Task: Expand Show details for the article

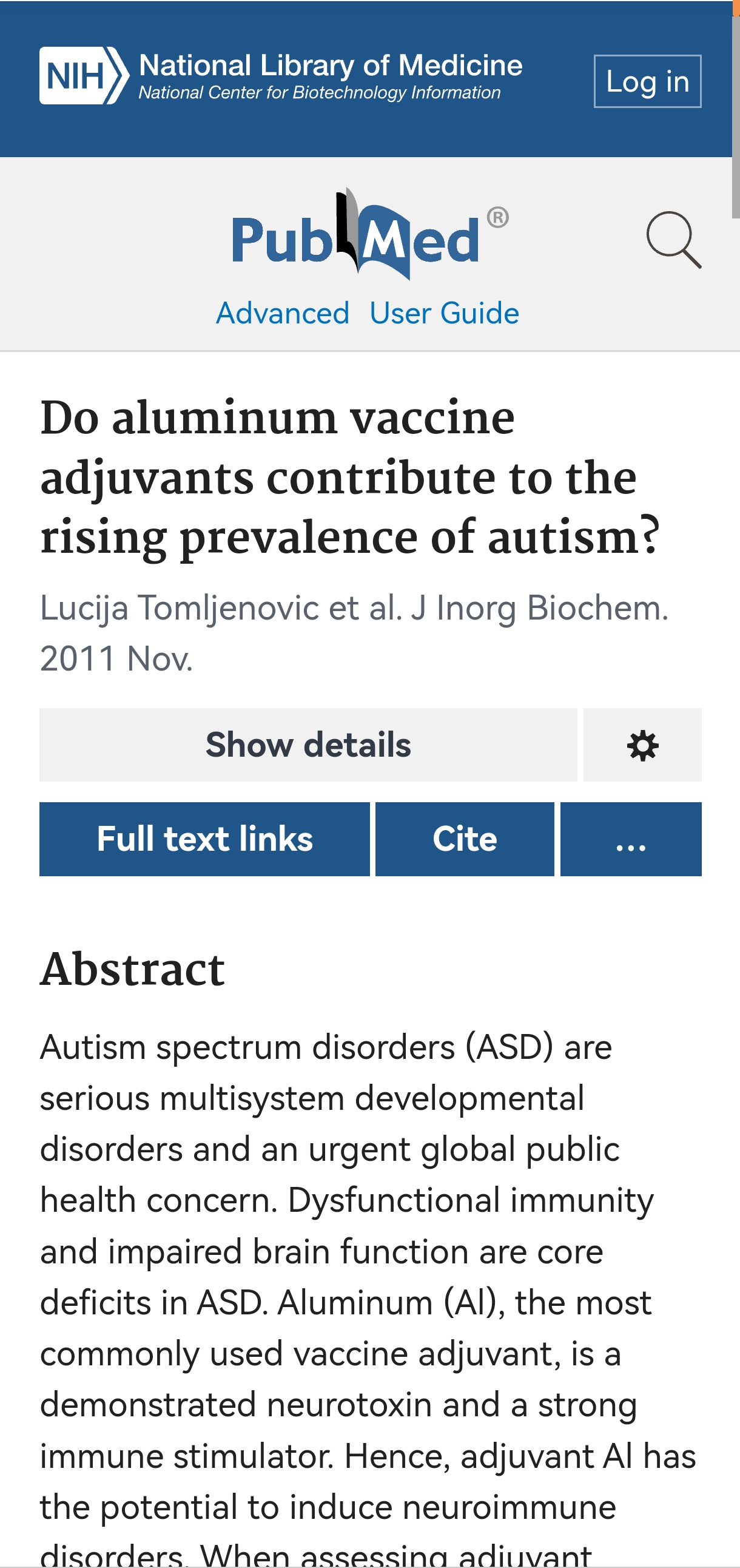Action: [x=308, y=745]
